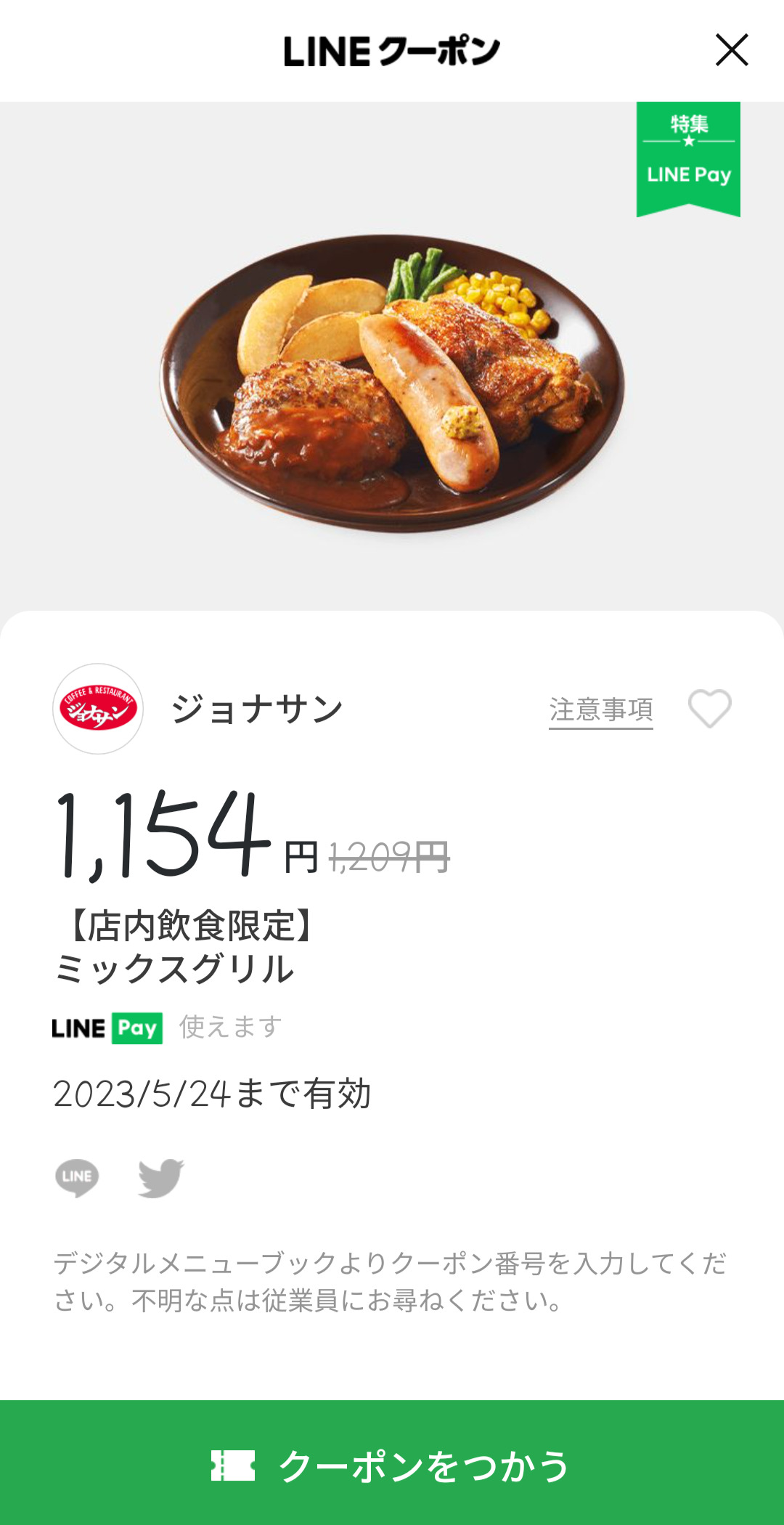The image size is (784, 1525).
Task: Share this coupon via LINE
Action: click(77, 1177)
